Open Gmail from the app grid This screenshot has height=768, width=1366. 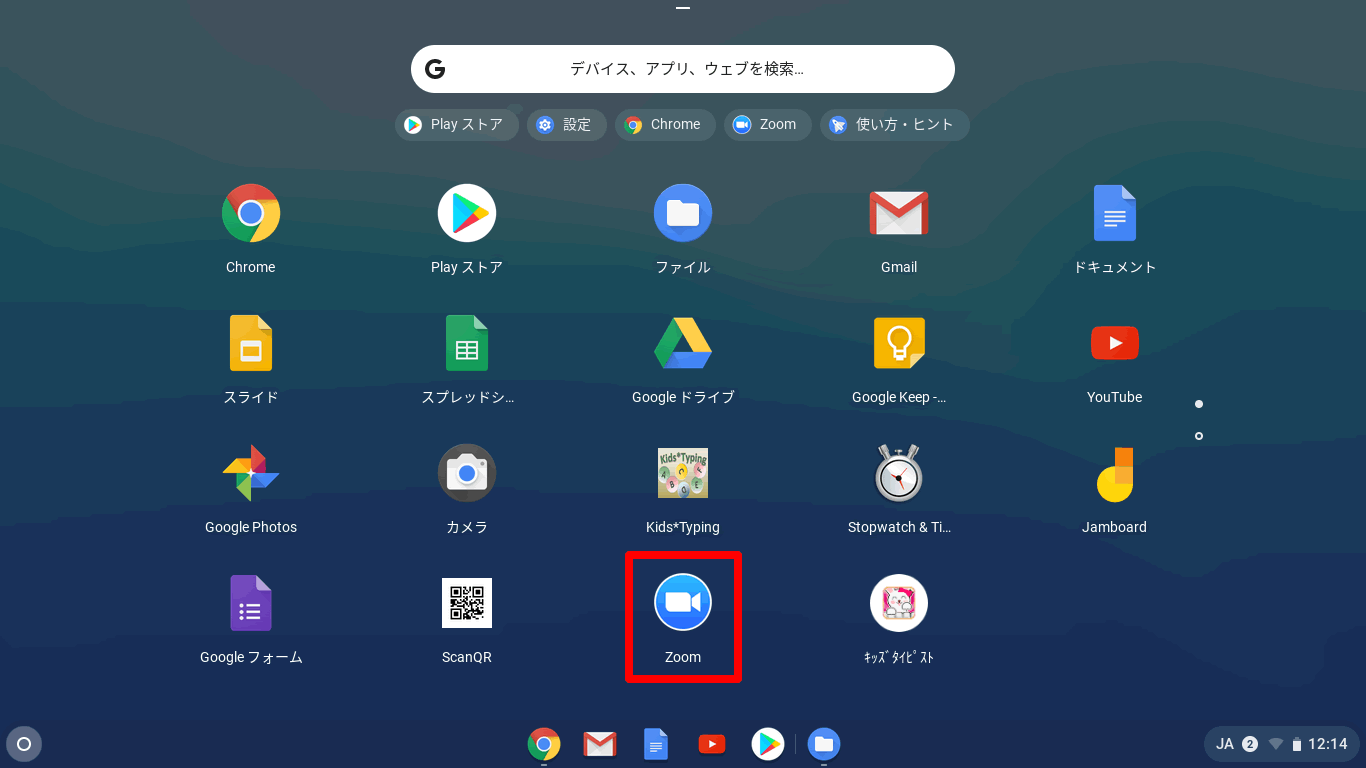899,213
